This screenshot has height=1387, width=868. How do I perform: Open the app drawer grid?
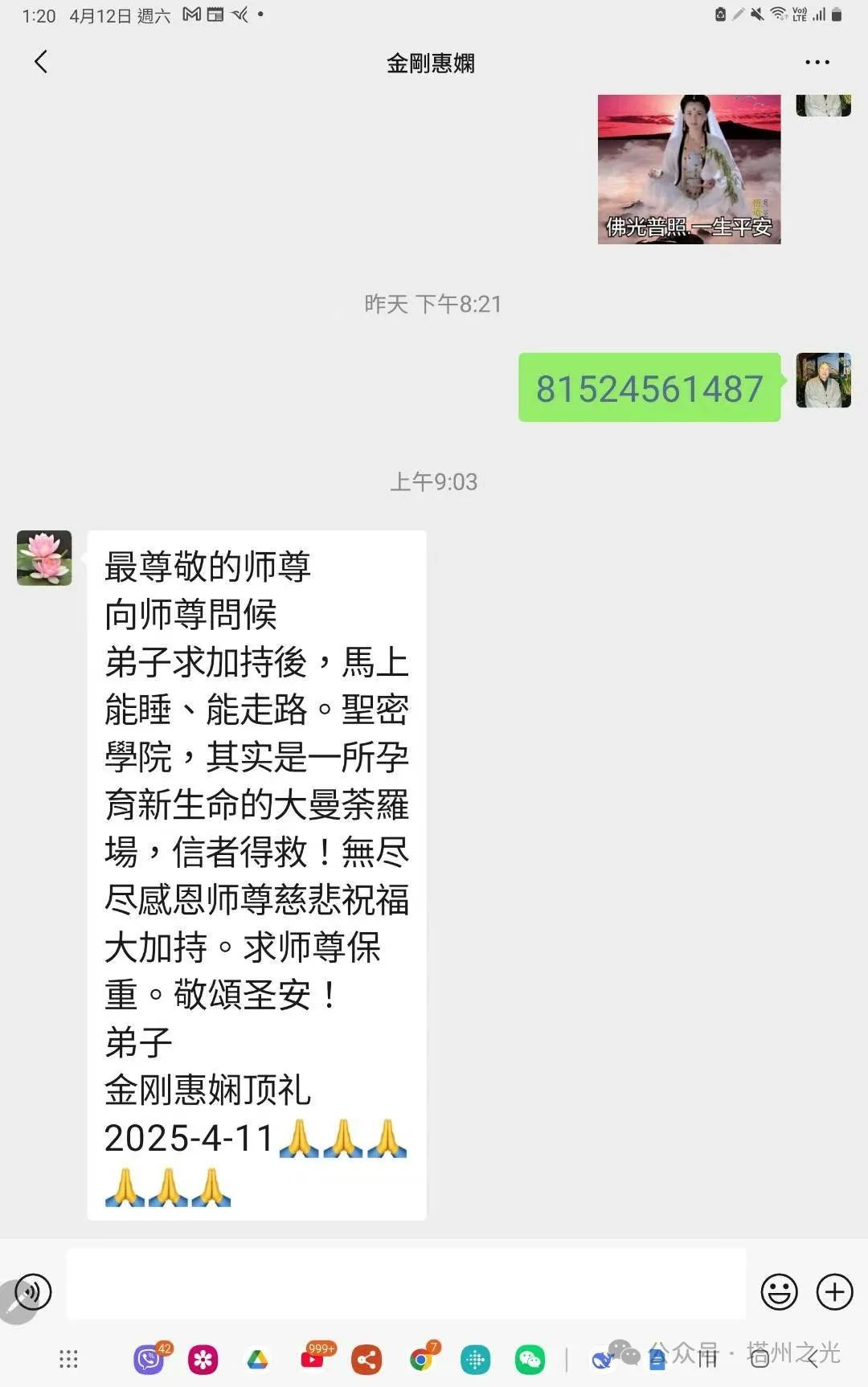pos(68,1360)
